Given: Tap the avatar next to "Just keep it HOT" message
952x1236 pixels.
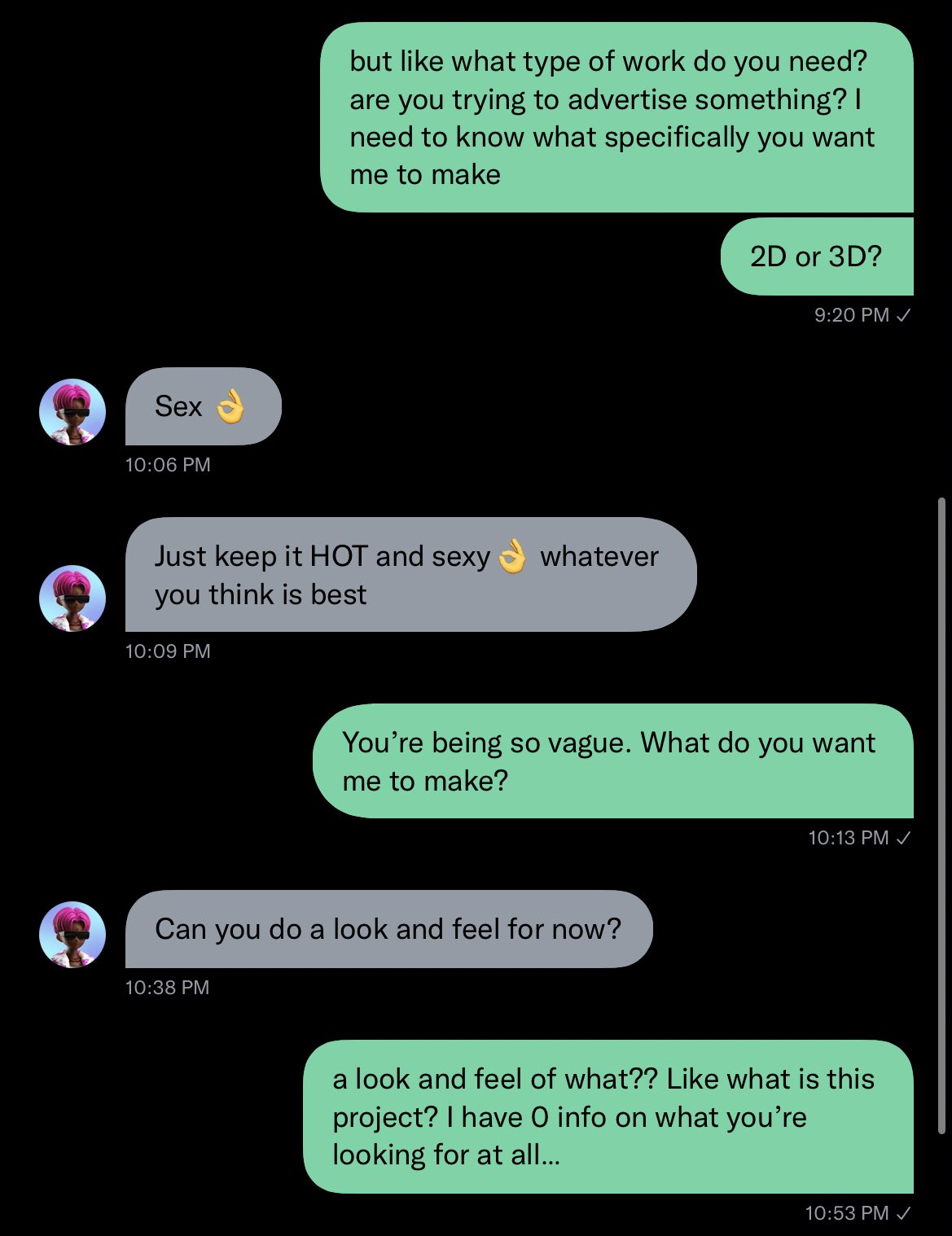Looking at the screenshot, I should [x=72, y=598].
